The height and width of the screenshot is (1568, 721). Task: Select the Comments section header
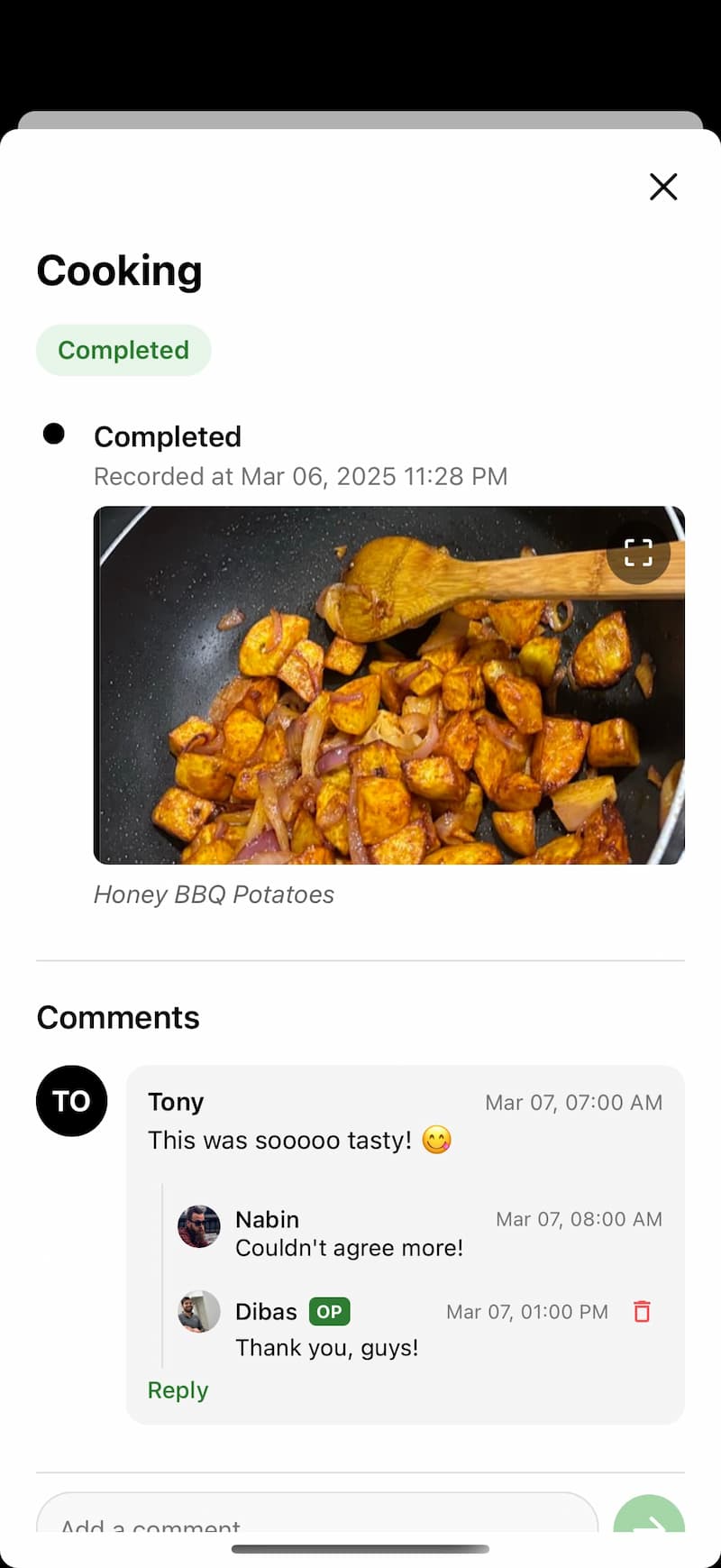pos(118,1017)
